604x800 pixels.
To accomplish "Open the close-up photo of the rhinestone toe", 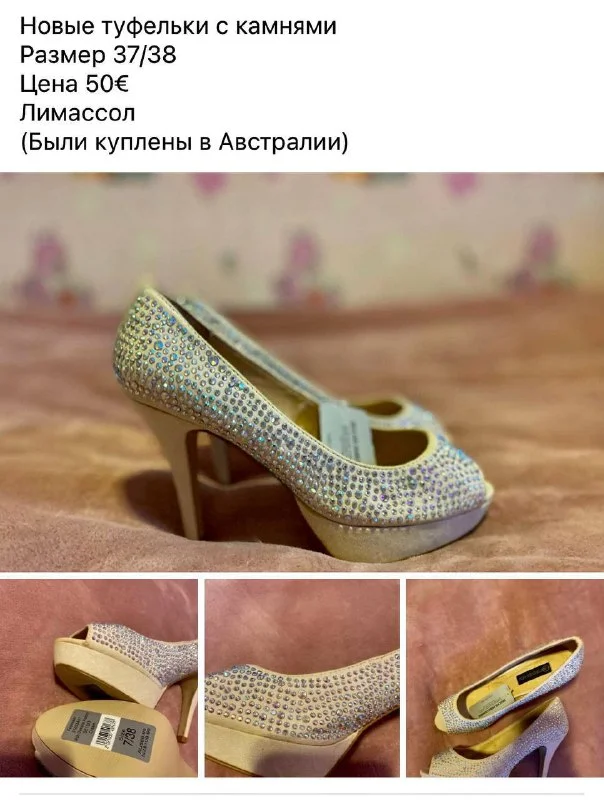I will [x=302, y=678].
